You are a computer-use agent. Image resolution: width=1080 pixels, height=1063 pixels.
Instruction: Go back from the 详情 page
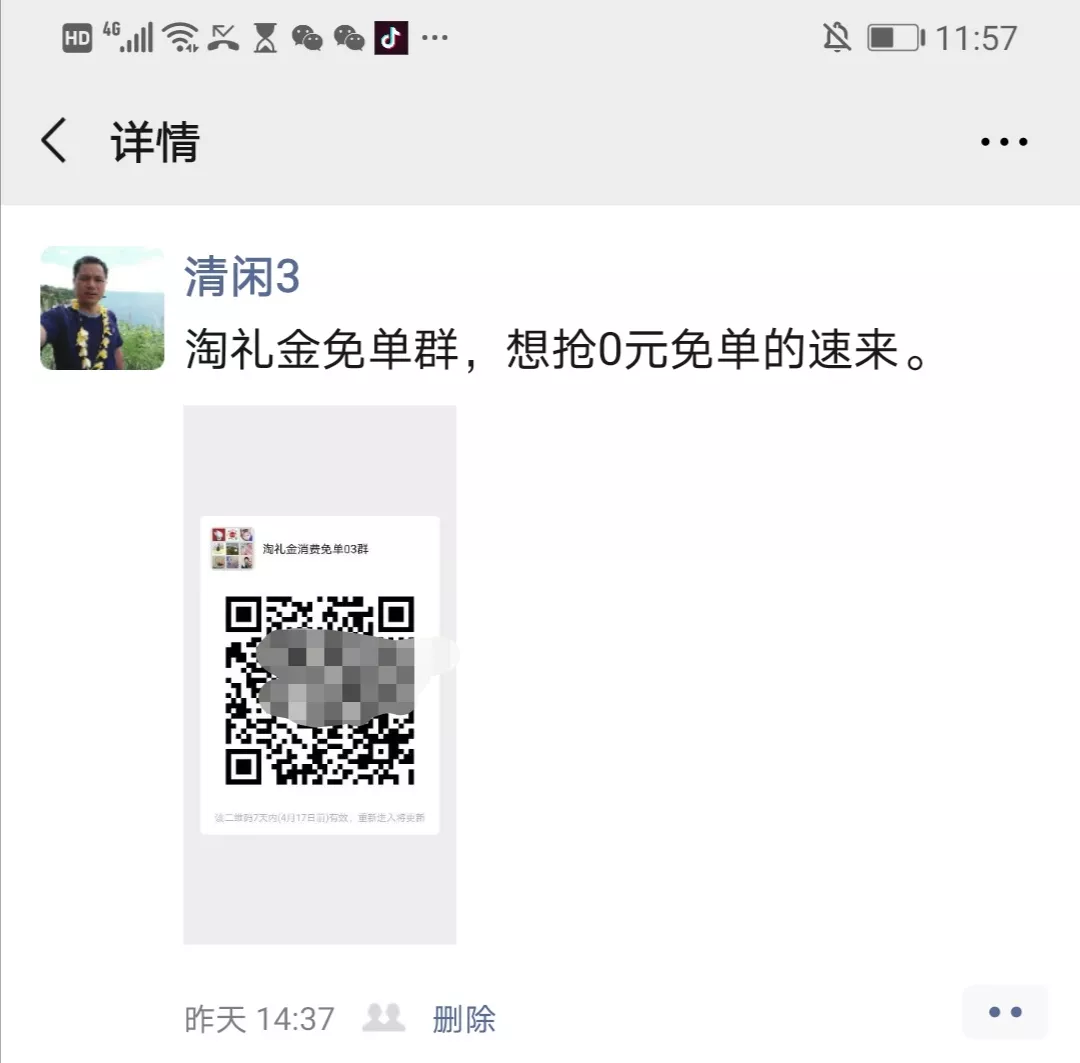pyautogui.click(x=54, y=141)
